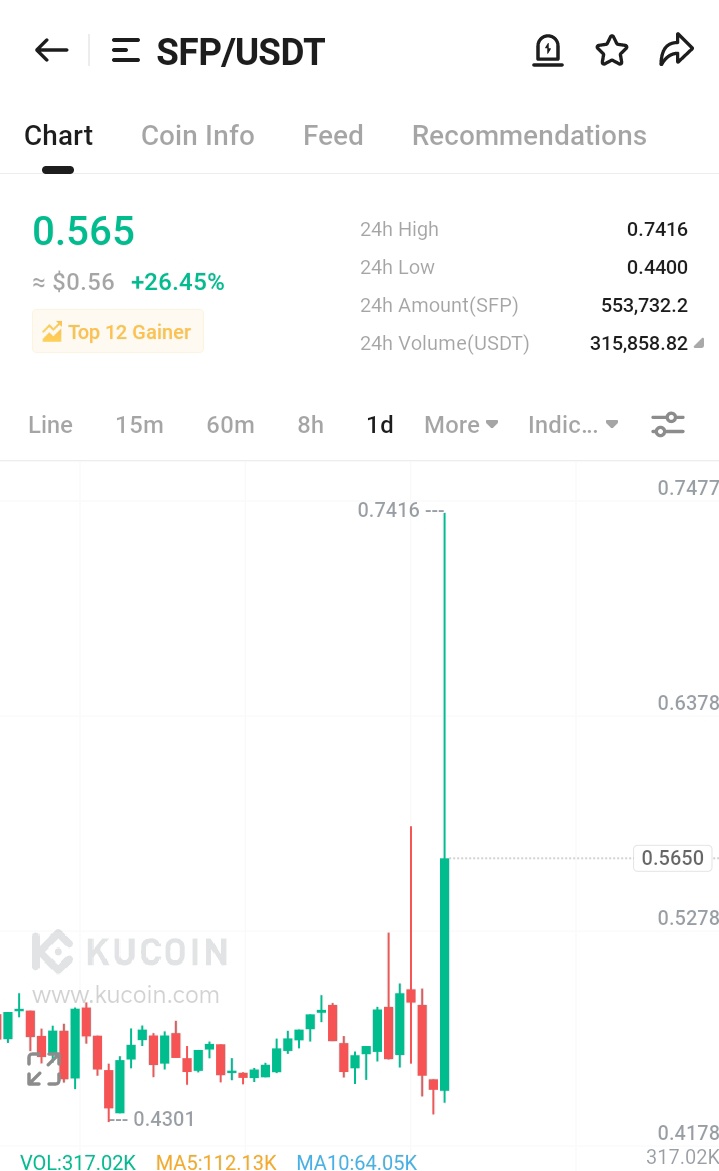Add SFP/USDT to favorites star
This screenshot has width=719, height=1171.
[x=611, y=51]
